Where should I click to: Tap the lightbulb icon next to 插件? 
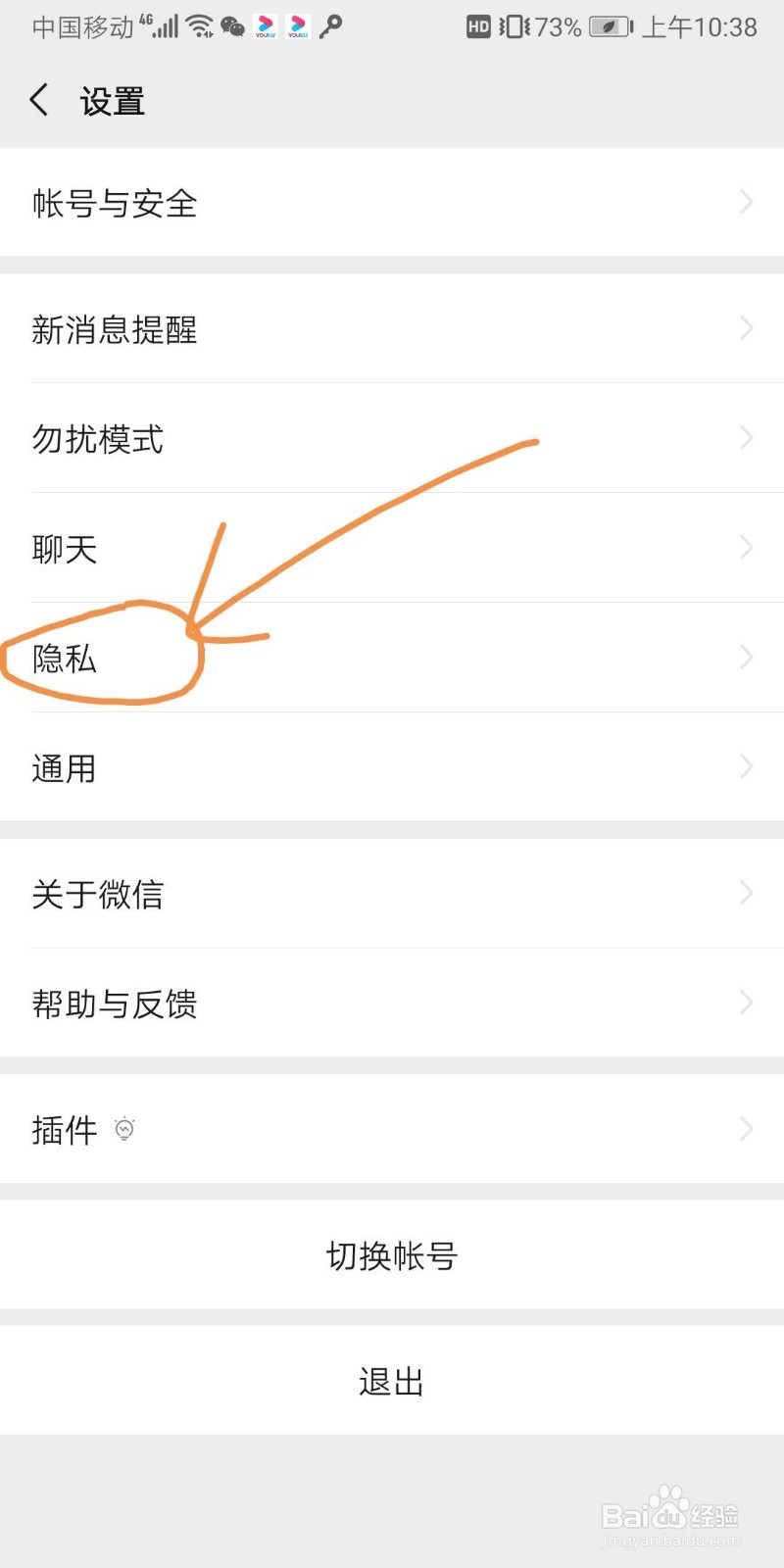[x=125, y=1129]
